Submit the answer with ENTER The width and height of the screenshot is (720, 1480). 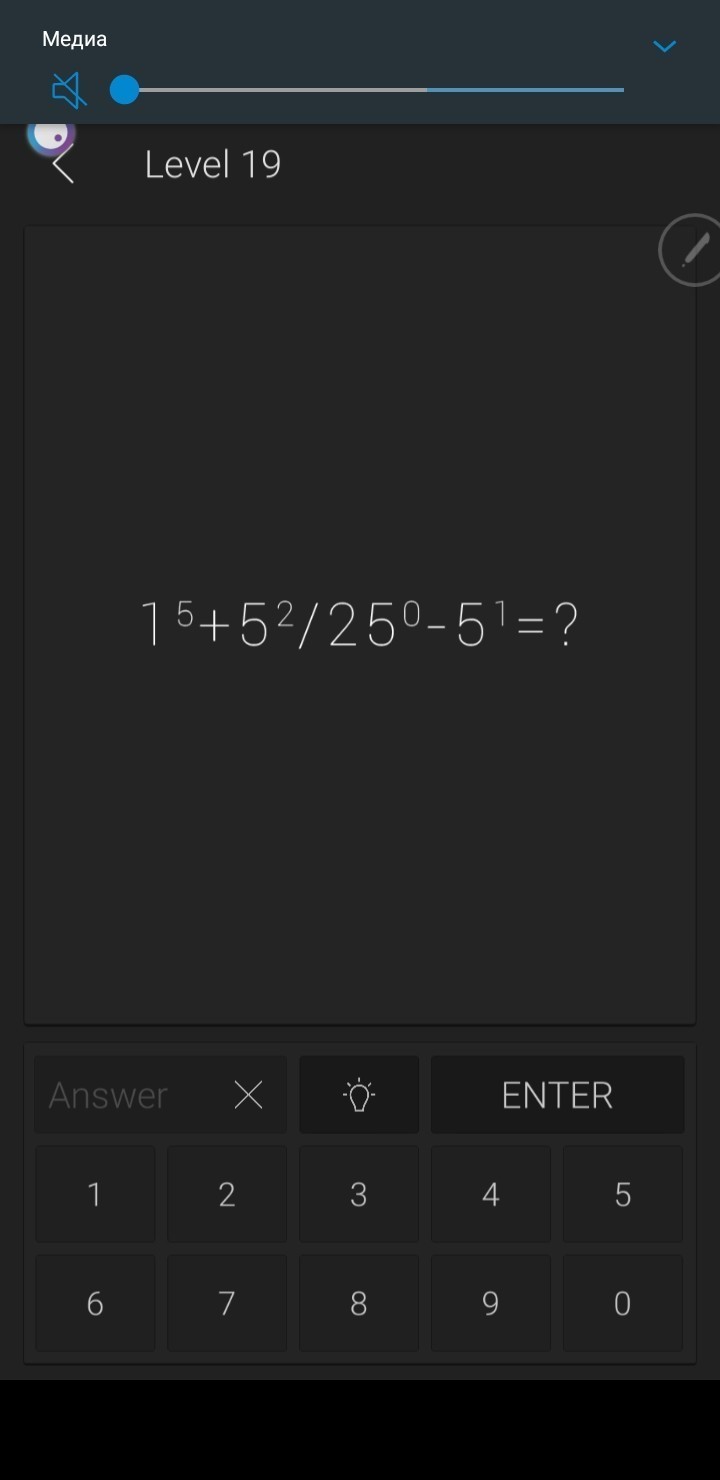pyautogui.click(x=557, y=1095)
